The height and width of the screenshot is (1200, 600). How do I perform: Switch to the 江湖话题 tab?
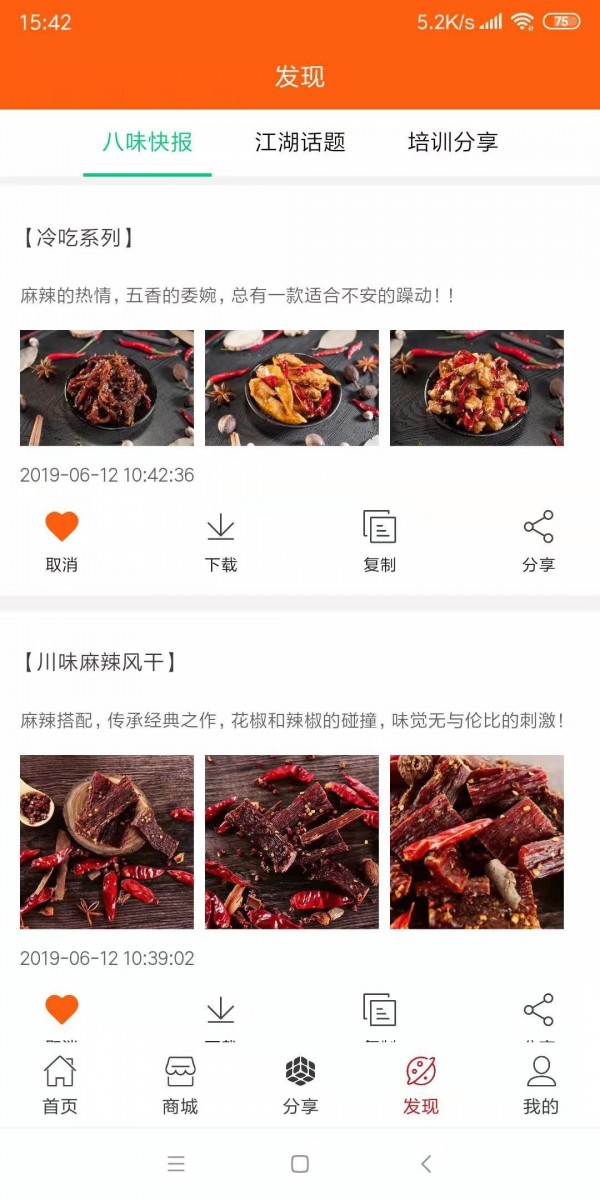coord(300,142)
